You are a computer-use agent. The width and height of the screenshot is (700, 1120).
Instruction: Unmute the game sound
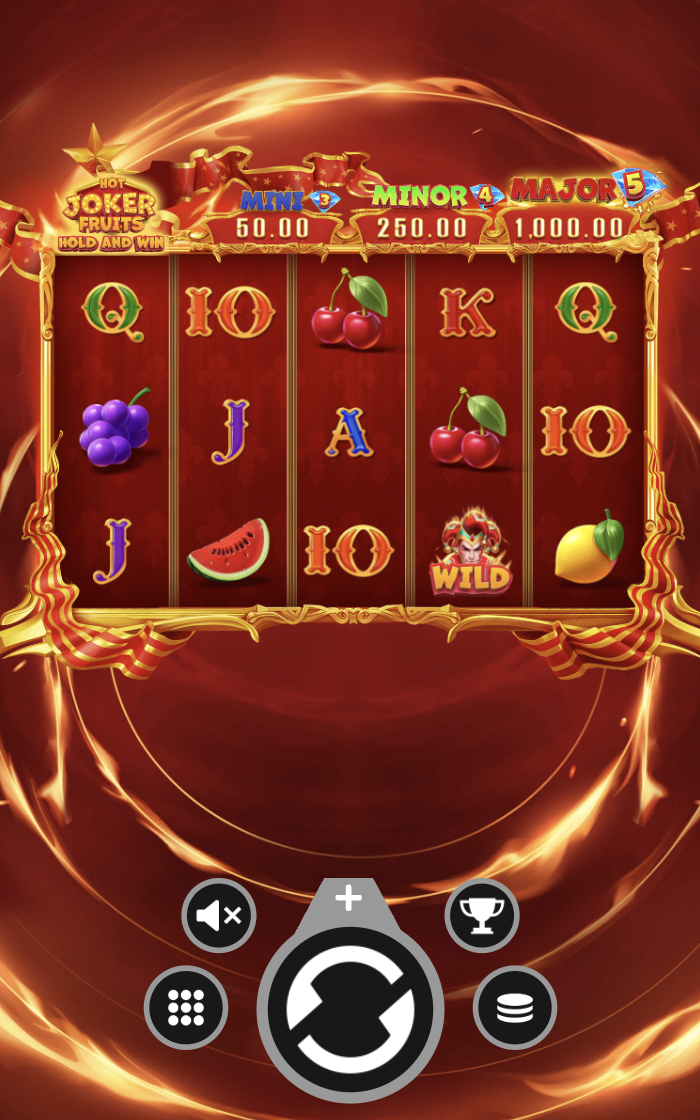pos(219,915)
